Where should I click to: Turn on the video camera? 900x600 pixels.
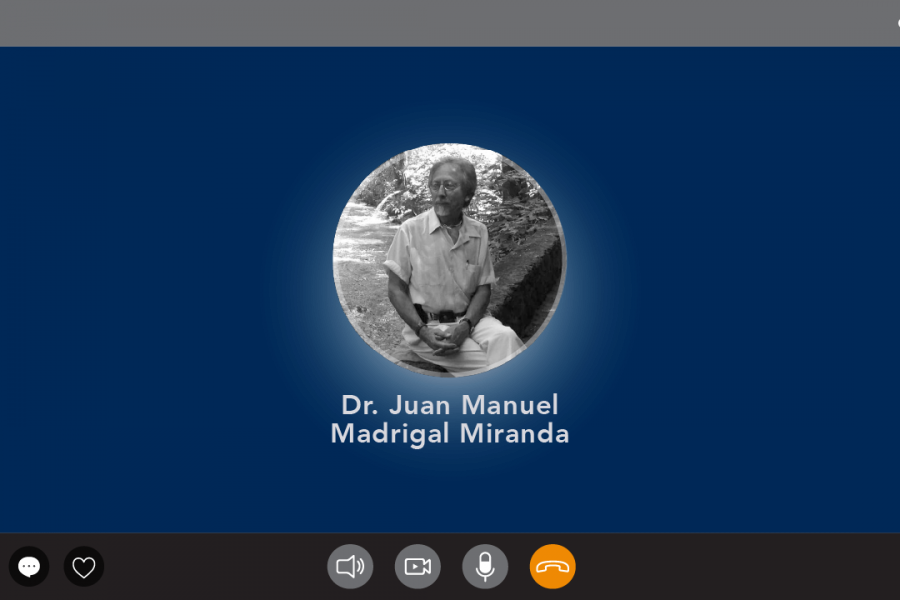click(x=418, y=567)
